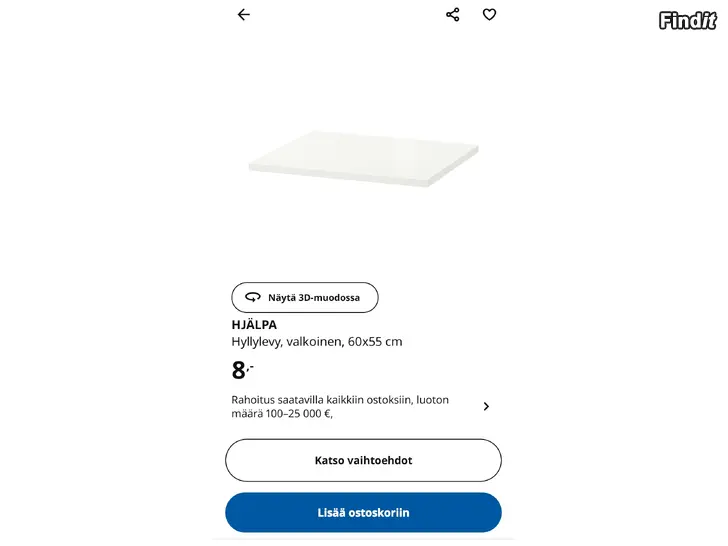Open the shelf product image
Image resolution: width=728 pixels, height=546 pixels.
click(x=363, y=162)
